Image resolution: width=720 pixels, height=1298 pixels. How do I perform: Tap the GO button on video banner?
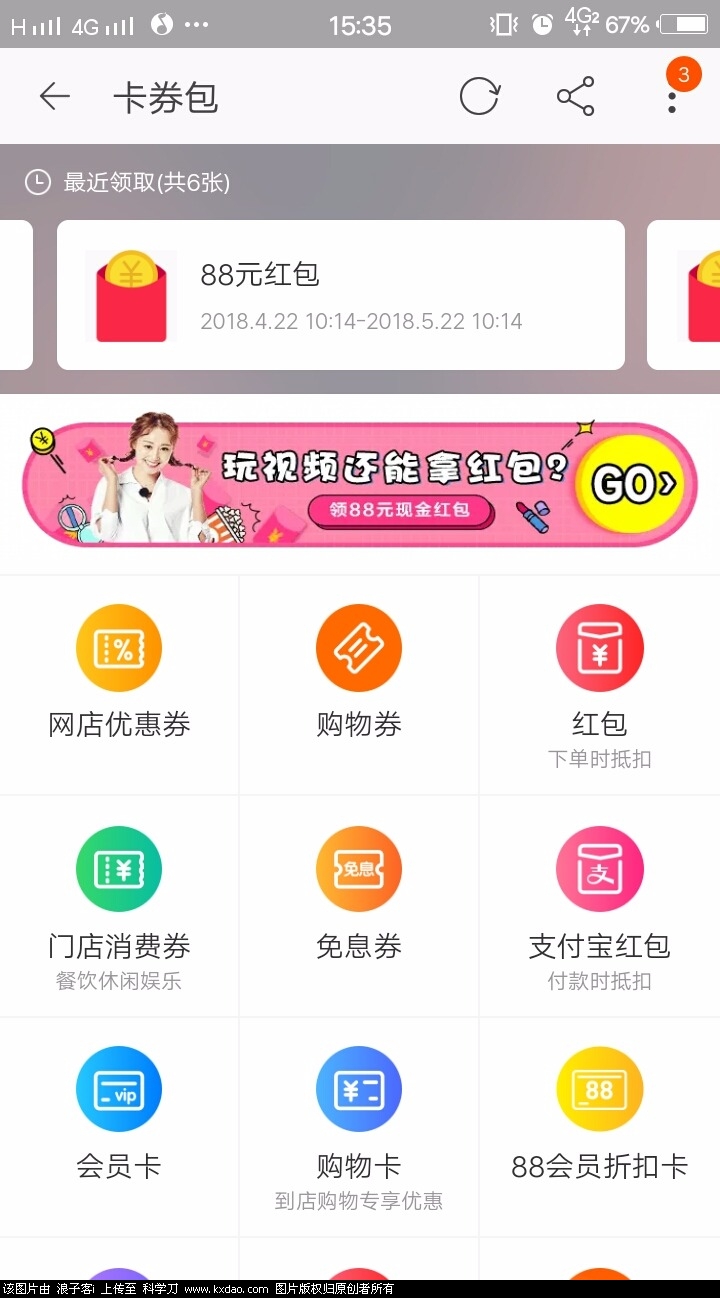tap(631, 485)
